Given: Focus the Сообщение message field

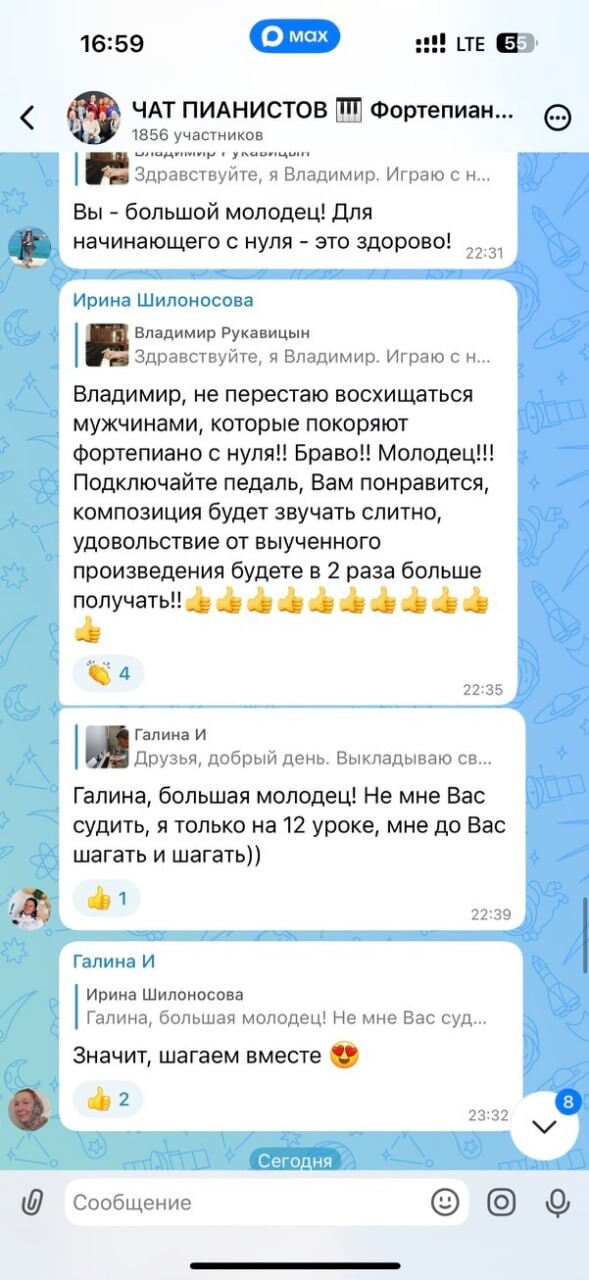Looking at the screenshot, I should click(245, 1202).
